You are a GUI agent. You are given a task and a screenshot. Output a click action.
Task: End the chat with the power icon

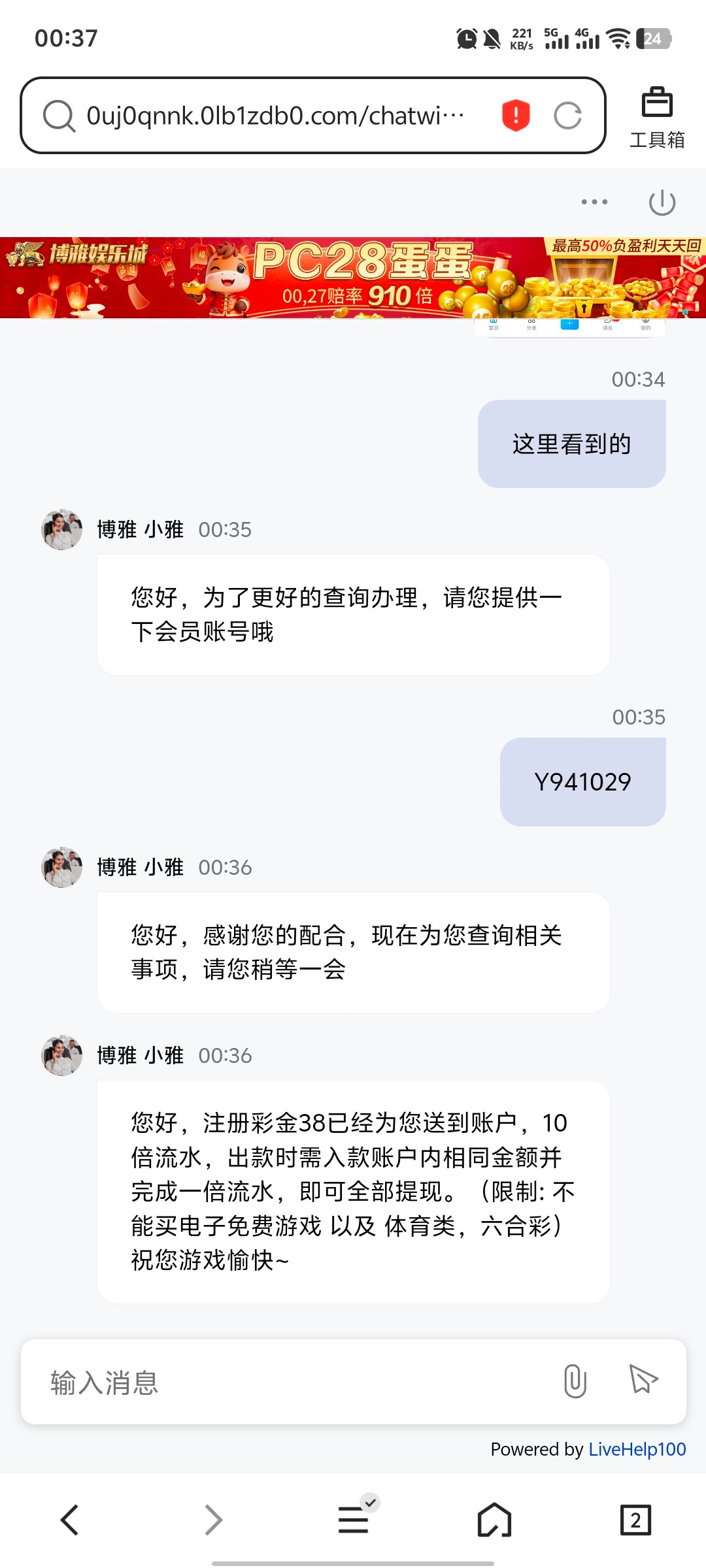[662, 202]
